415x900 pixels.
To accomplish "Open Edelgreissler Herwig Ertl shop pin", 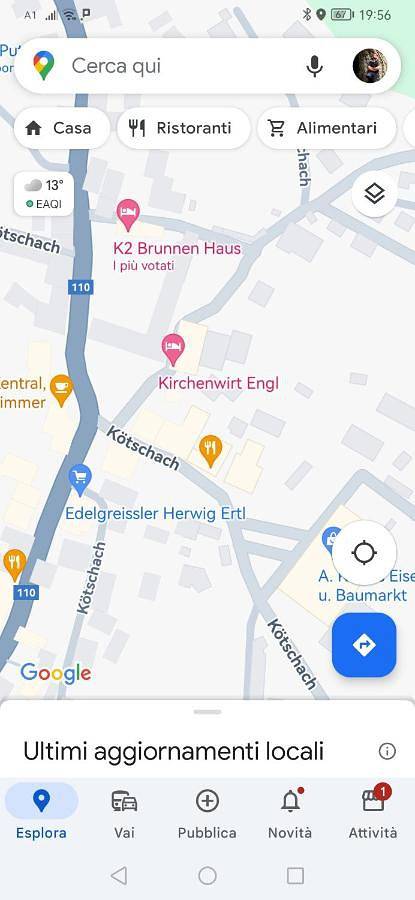I will 80,480.
